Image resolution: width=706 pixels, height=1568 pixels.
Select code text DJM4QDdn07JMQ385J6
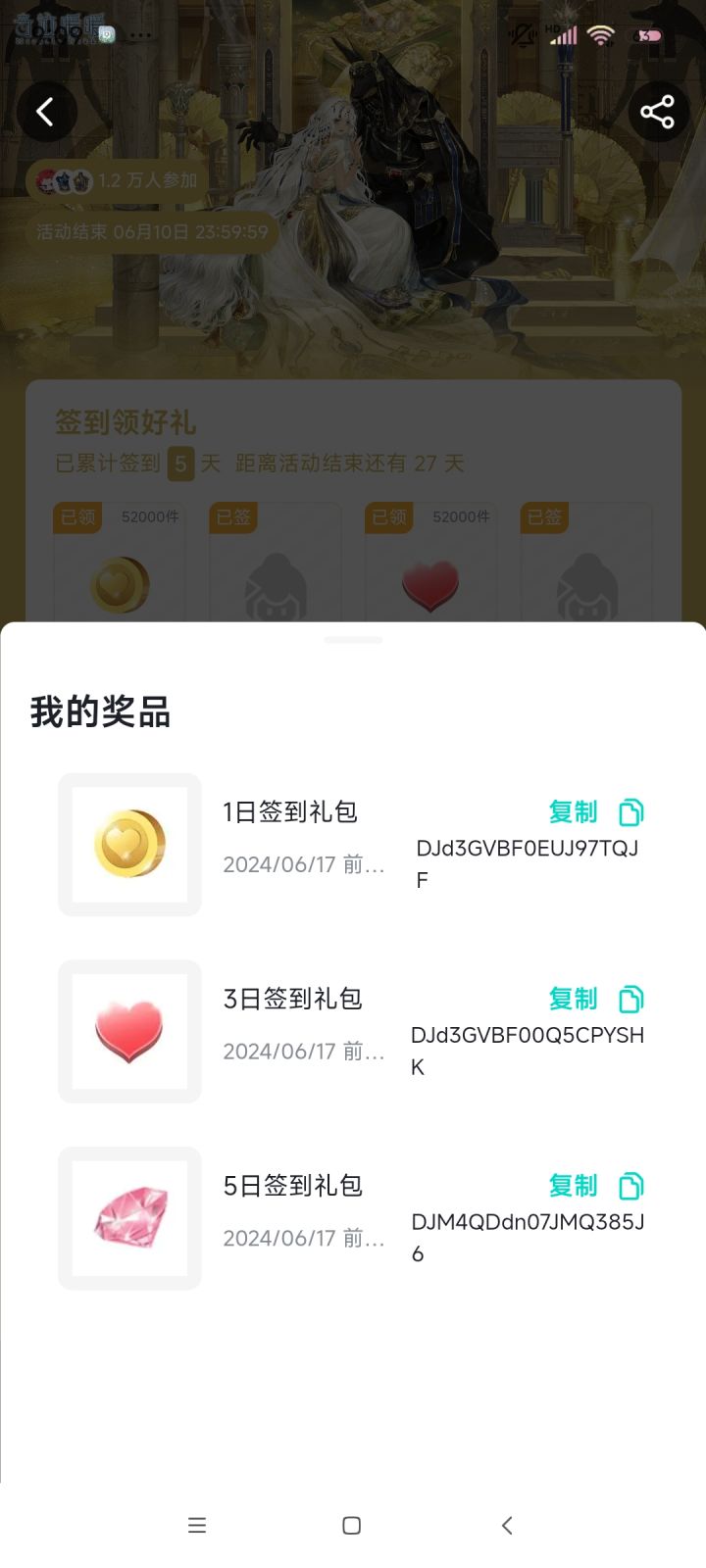527,1223
